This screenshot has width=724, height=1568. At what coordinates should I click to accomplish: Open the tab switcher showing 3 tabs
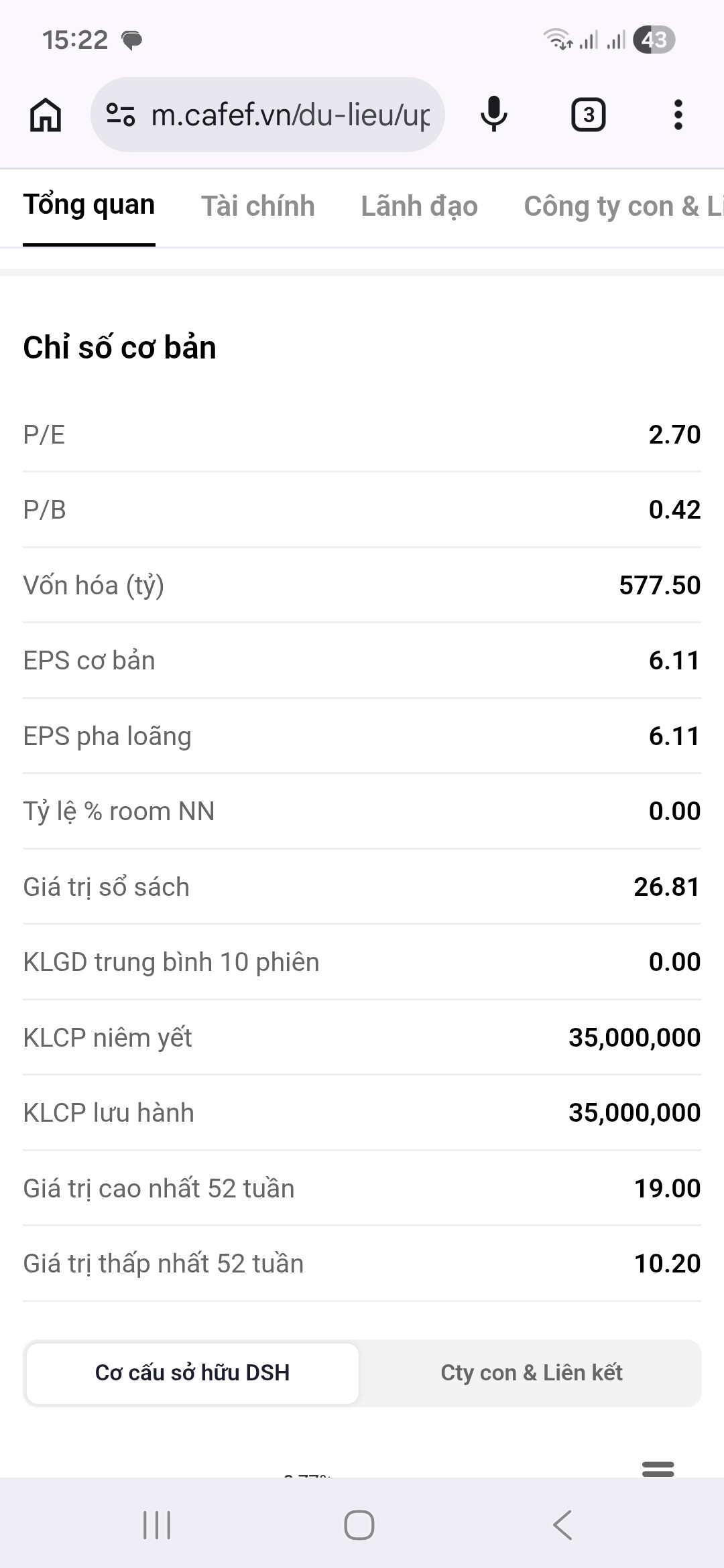(x=588, y=115)
